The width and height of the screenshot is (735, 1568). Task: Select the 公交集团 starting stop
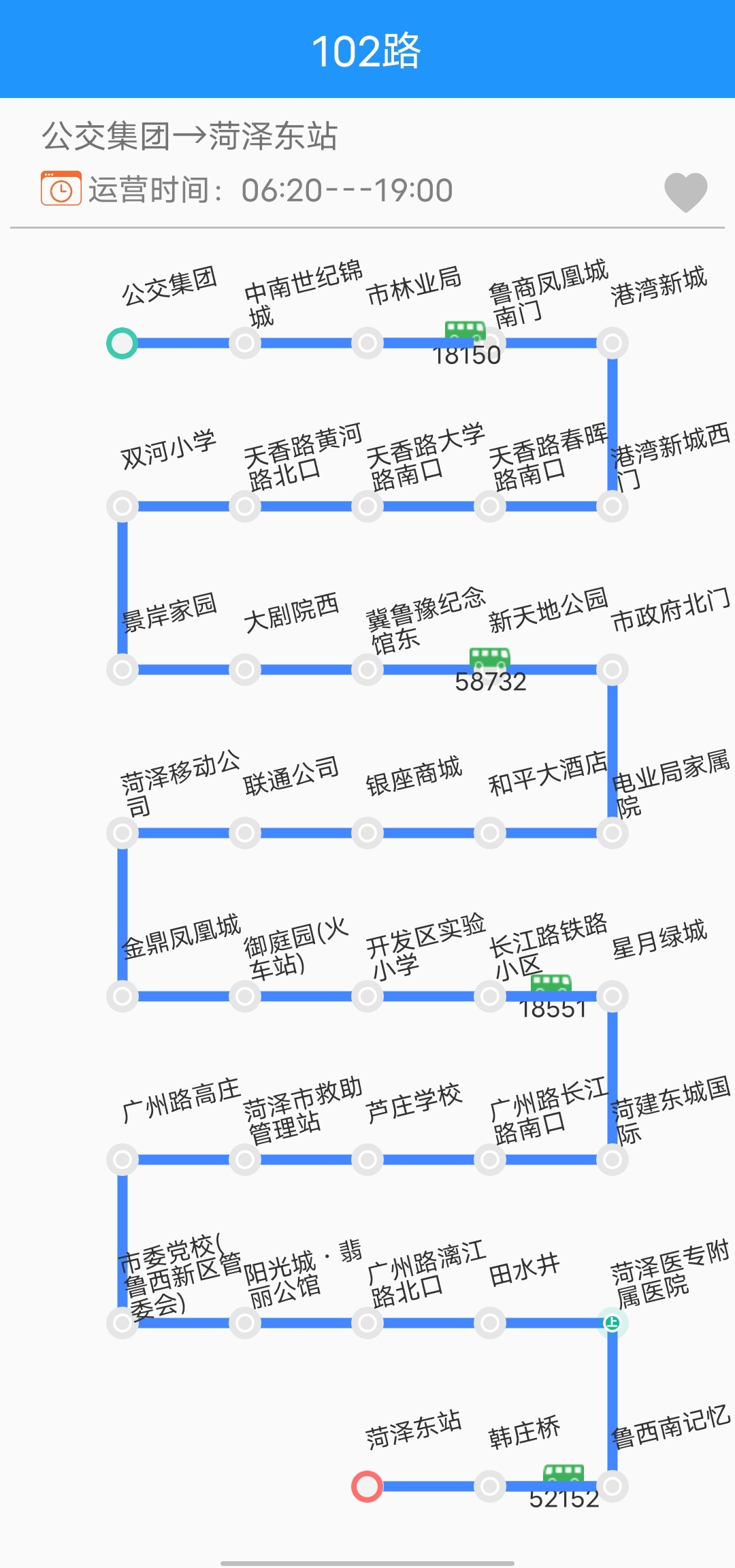[x=122, y=343]
